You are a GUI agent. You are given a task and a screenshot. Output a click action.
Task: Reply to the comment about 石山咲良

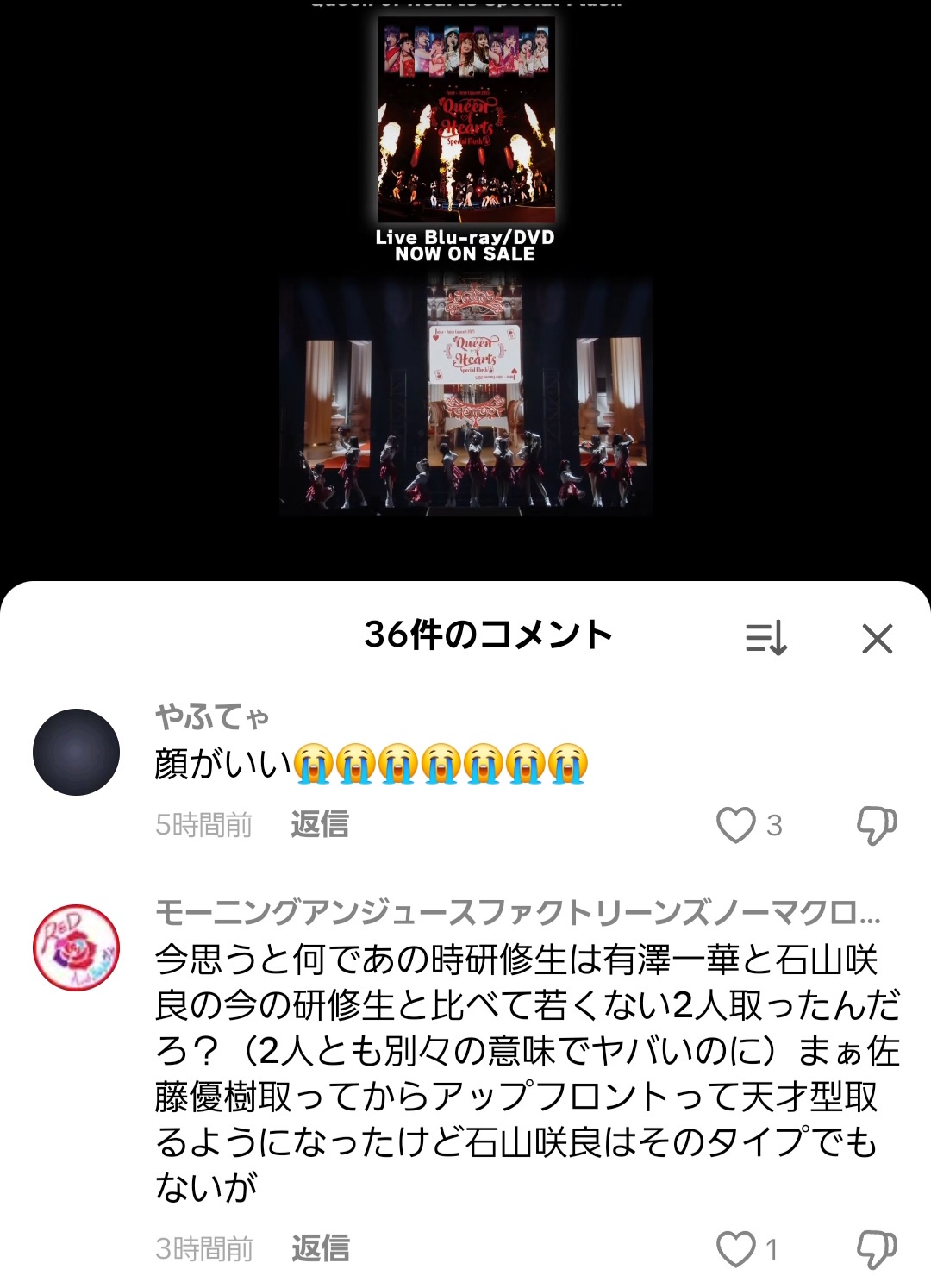[x=320, y=1248]
